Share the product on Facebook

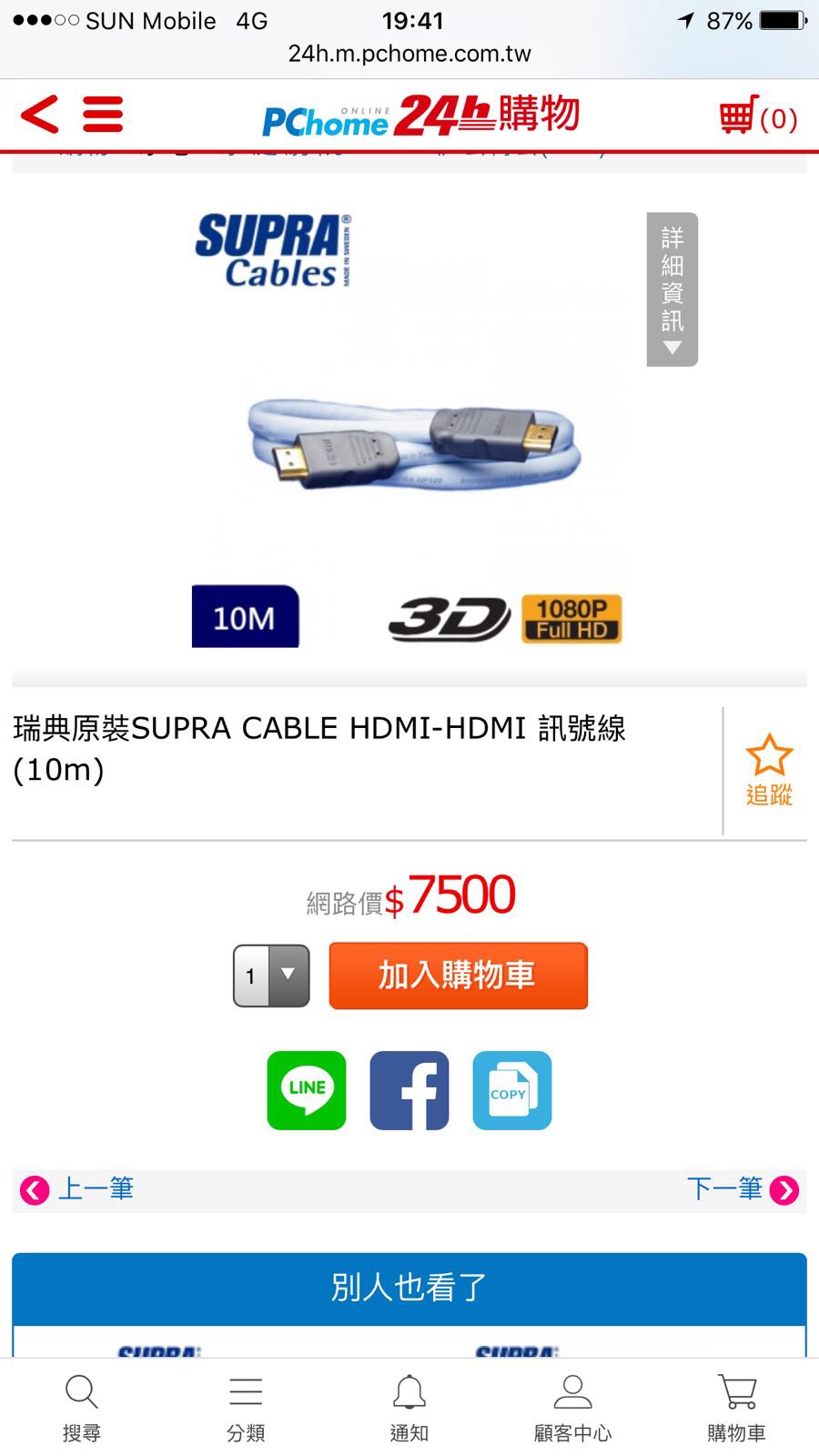pyautogui.click(x=409, y=1090)
